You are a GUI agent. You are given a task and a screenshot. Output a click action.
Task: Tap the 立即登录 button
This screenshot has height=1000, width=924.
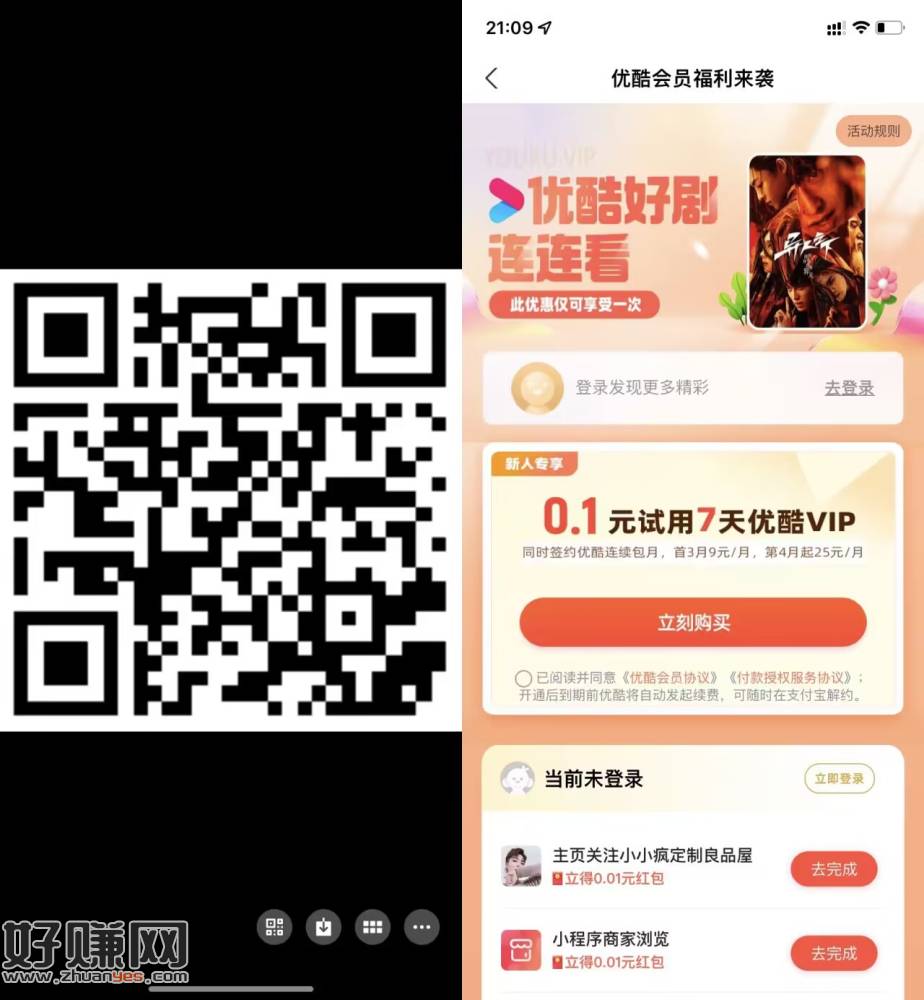click(839, 778)
